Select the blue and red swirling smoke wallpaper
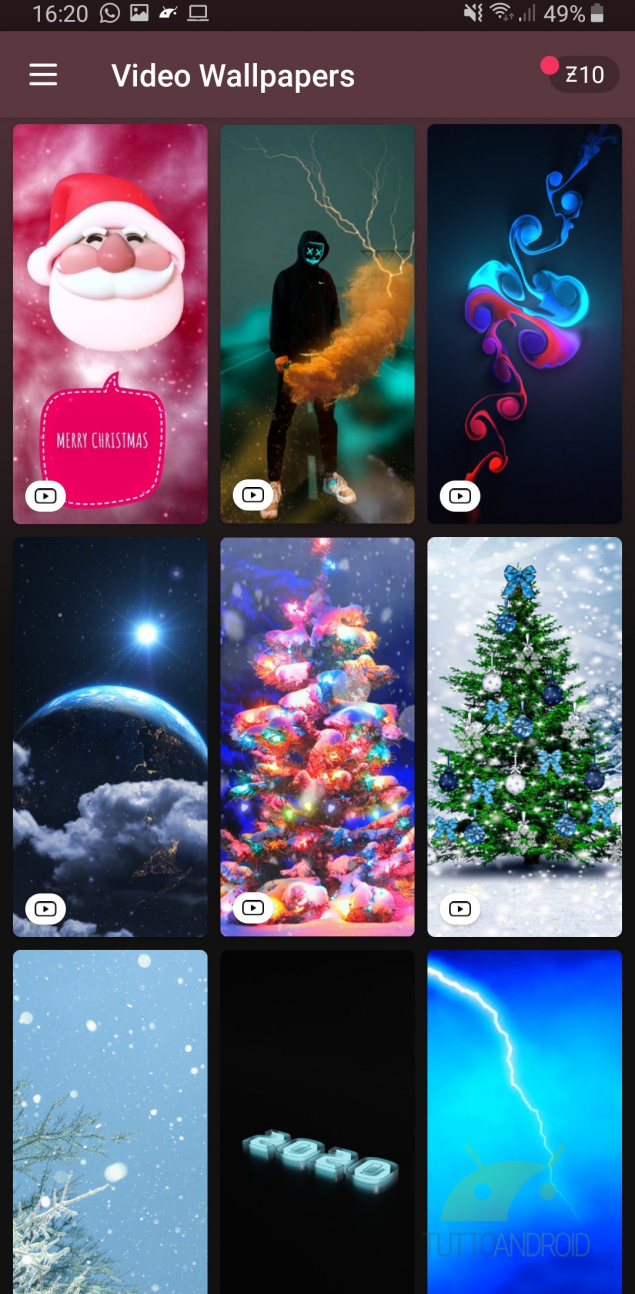Image resolution: width=635 pixels, height=1294 pixels. 524,323
